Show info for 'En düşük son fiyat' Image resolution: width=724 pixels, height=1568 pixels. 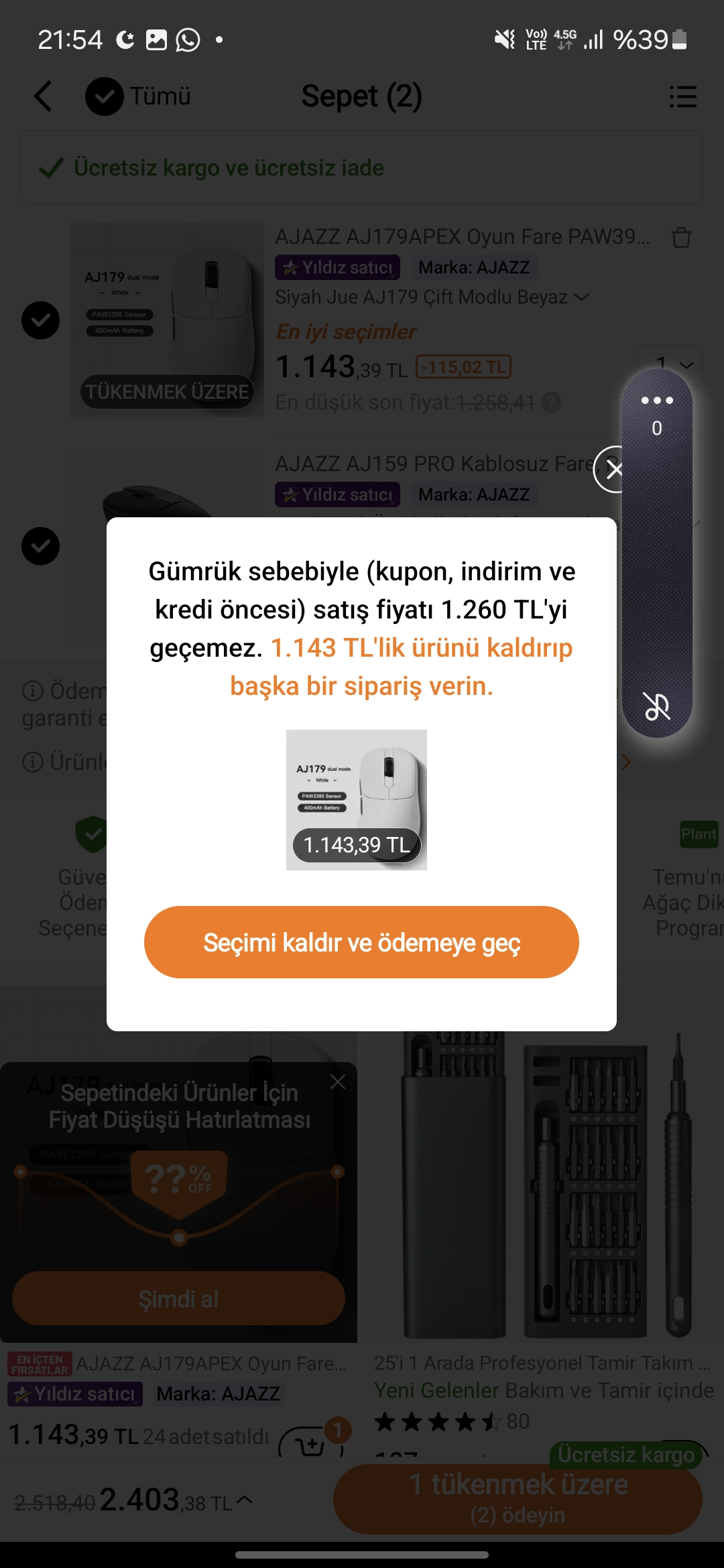tap(551, 403)
